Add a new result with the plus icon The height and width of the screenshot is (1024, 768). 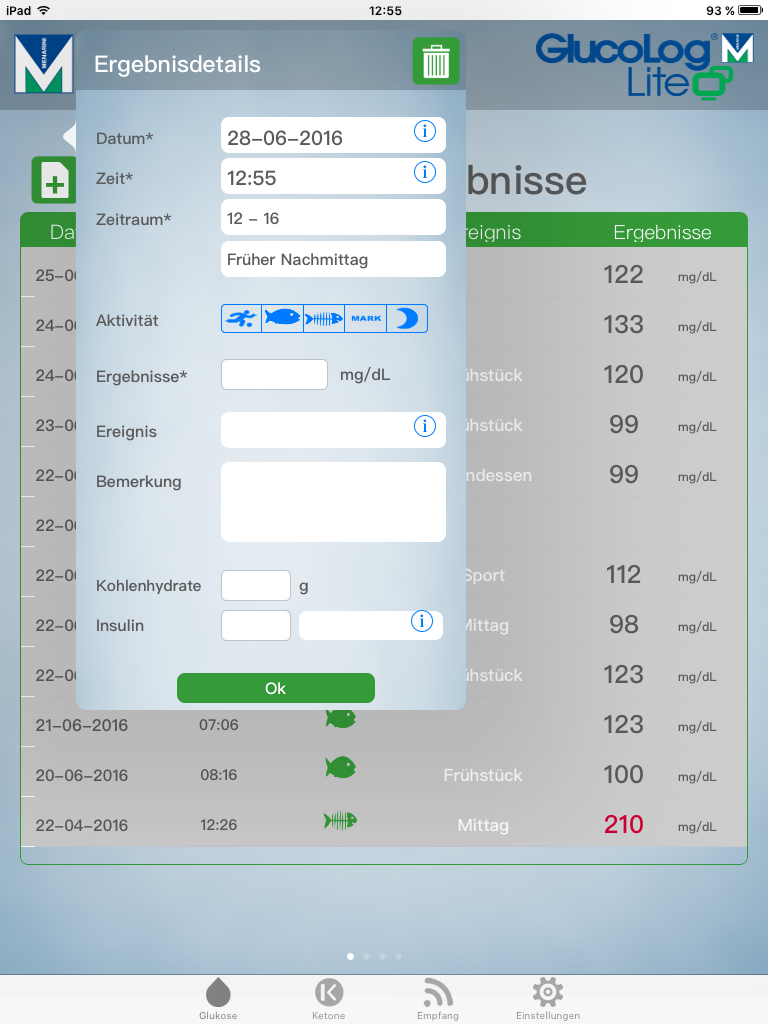[52, 181]
